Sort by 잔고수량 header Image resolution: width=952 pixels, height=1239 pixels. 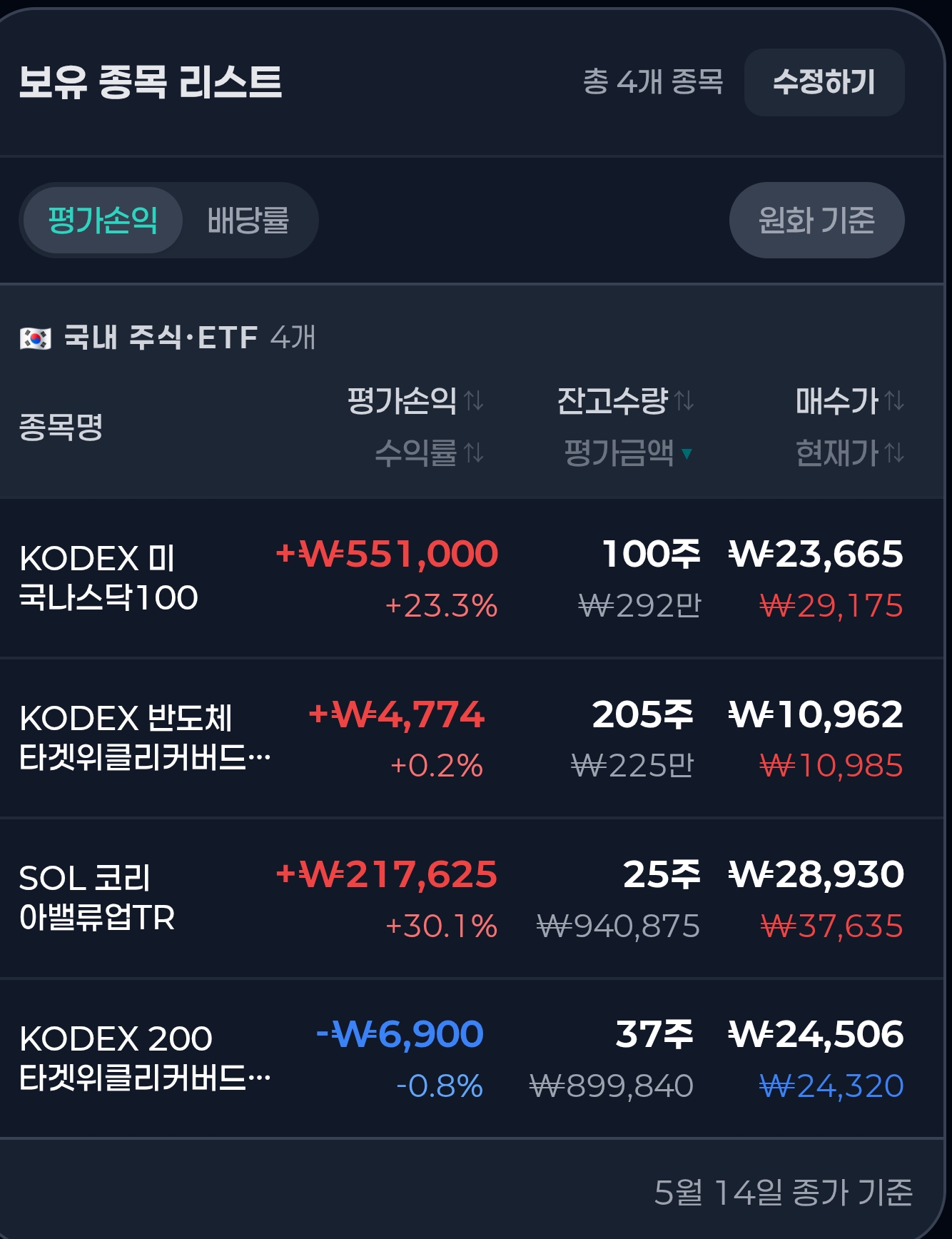[625, 401]
